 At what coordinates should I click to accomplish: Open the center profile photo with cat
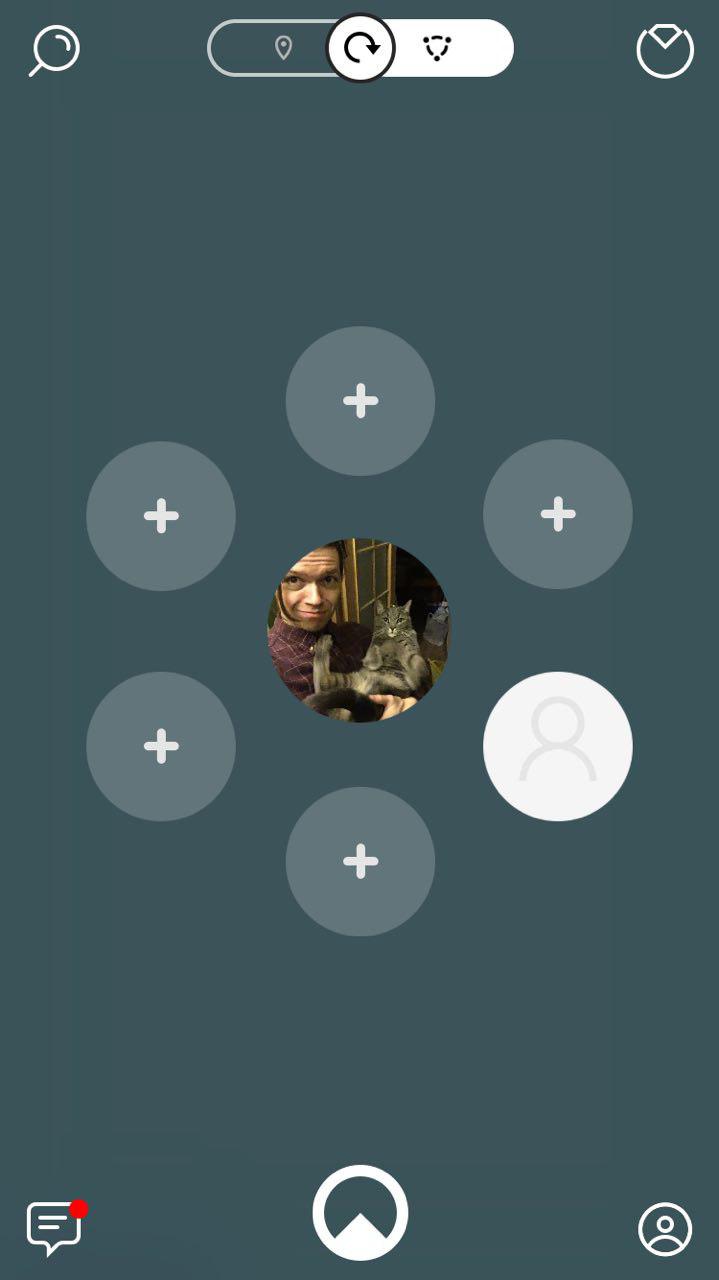[x=359, y=630]
